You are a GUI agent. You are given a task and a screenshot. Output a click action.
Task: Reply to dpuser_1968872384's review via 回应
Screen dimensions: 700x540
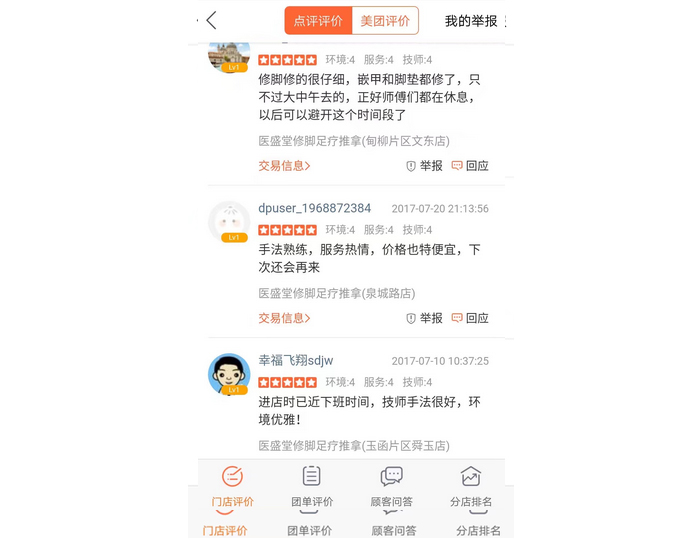470,318
